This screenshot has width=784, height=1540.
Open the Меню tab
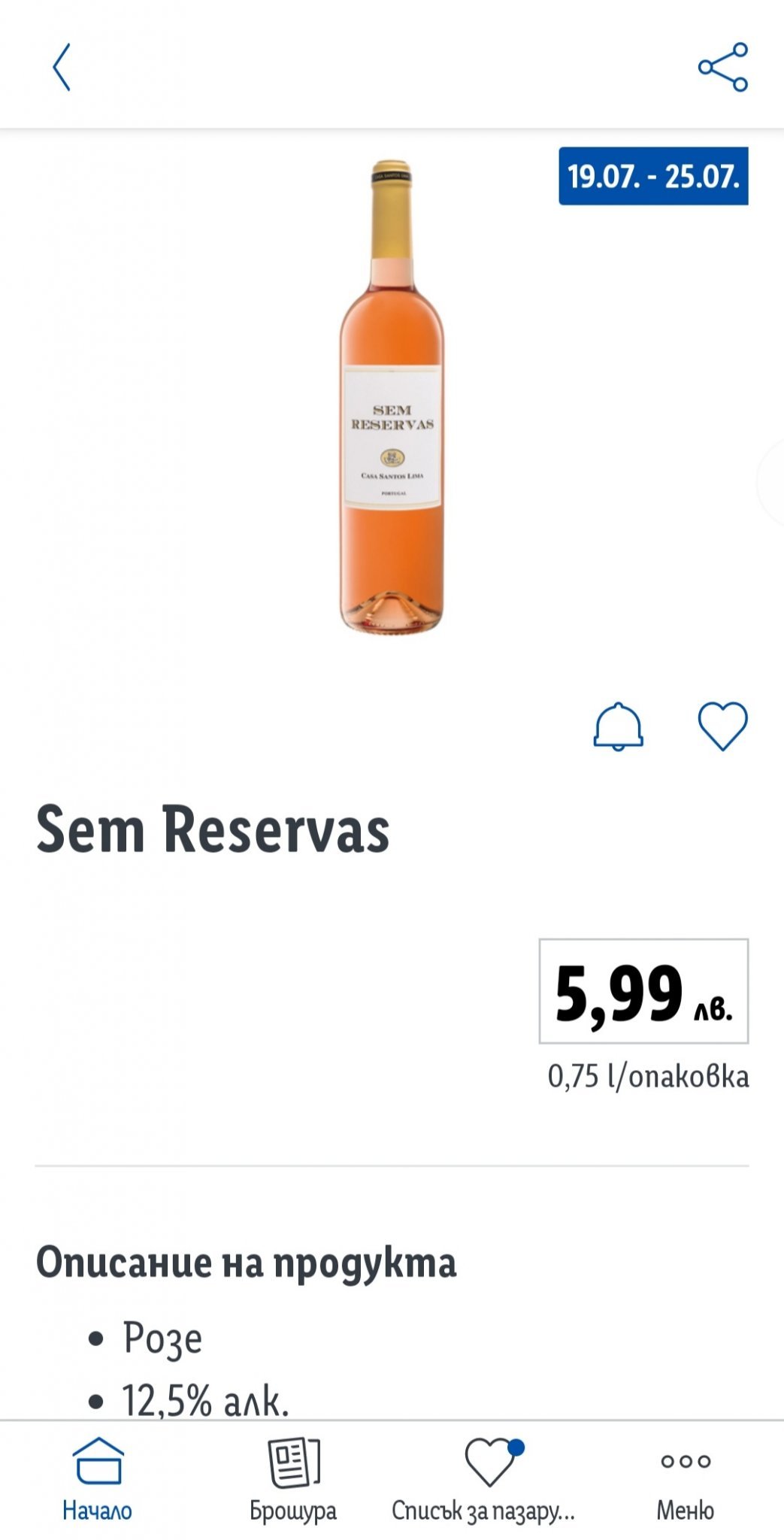pyautogui.click(x=685, y=1478)
